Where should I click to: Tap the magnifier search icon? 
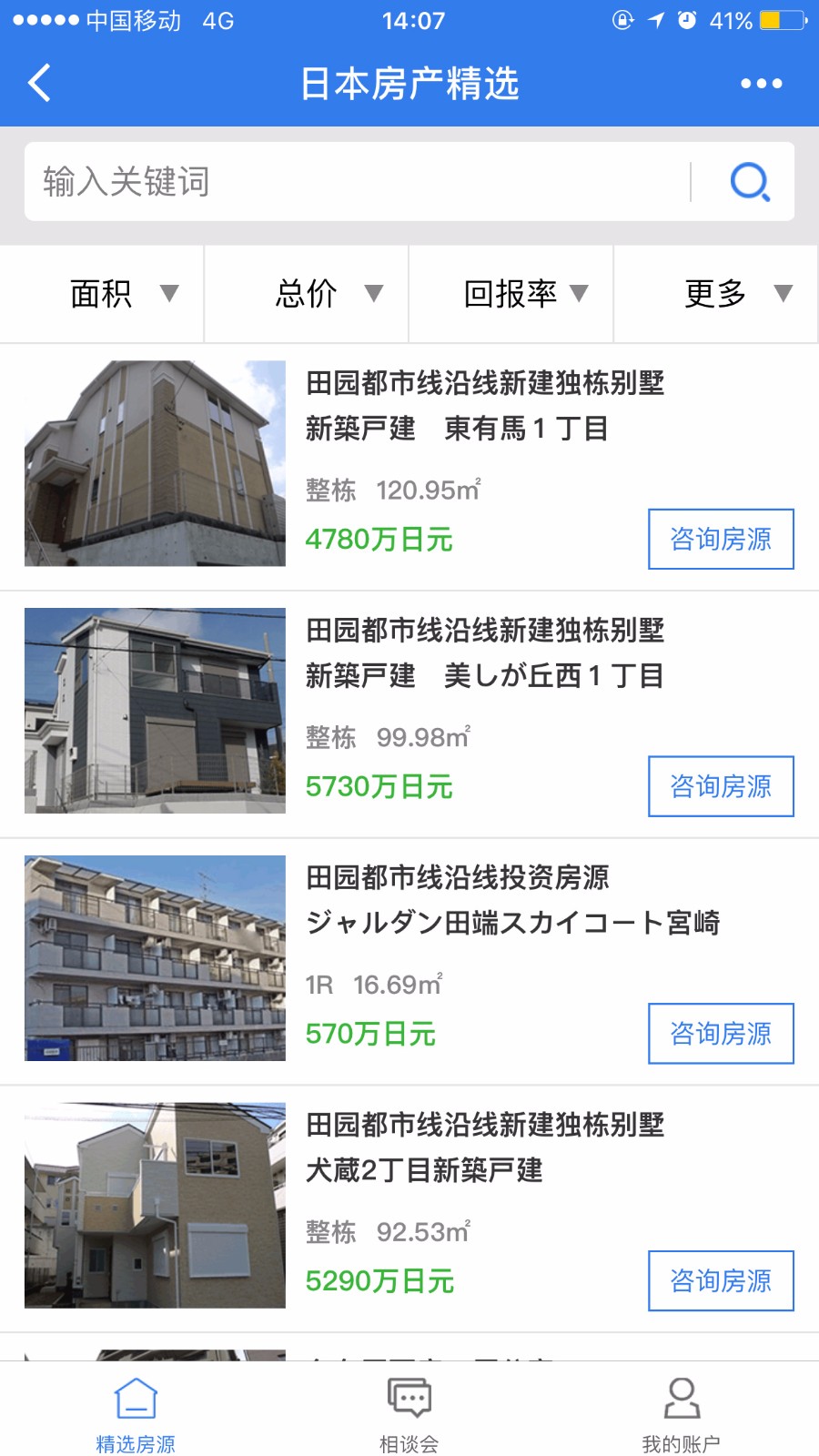tap(750, 181)
